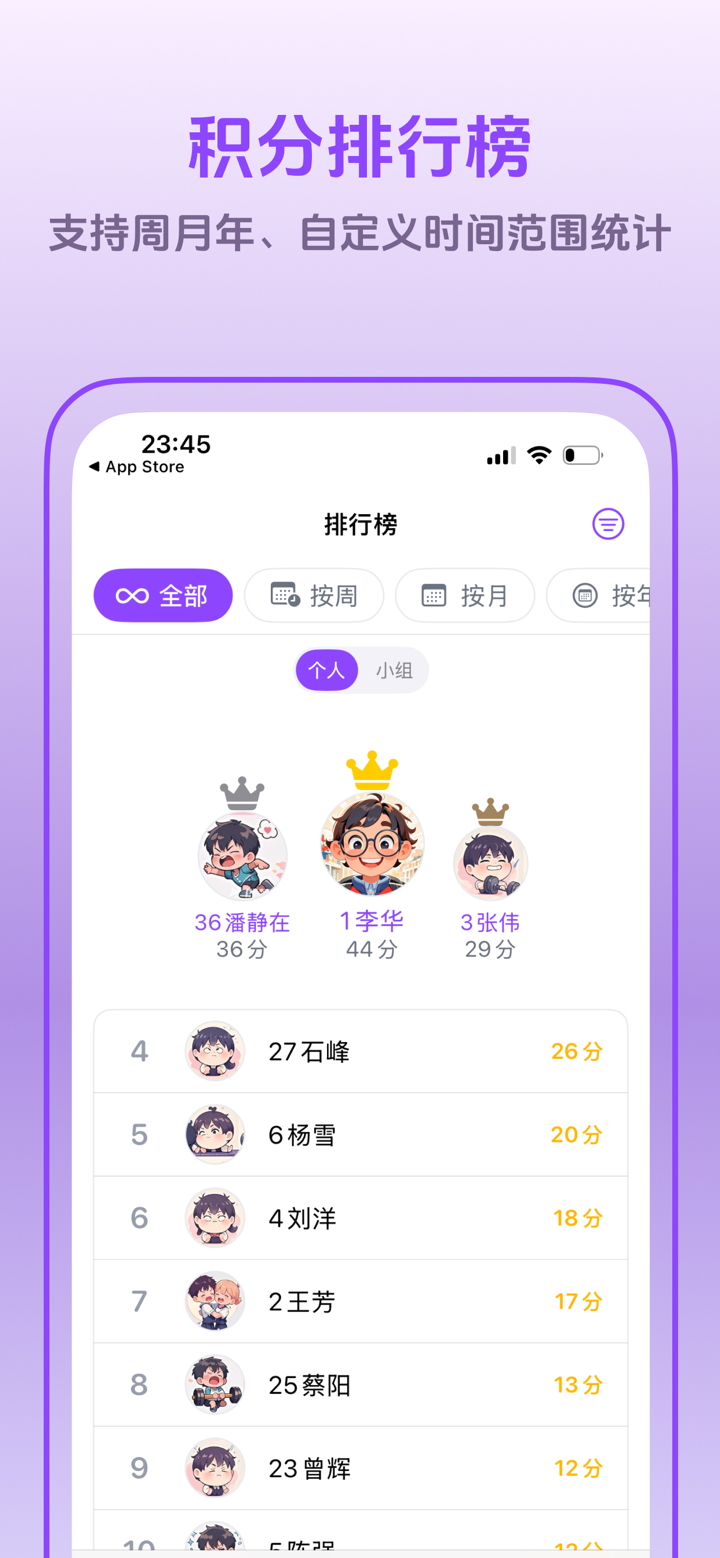Click 杨雪's avatar in rank 5
This screenshot has width=720, height=1558.
click(x=214, y=1134)
